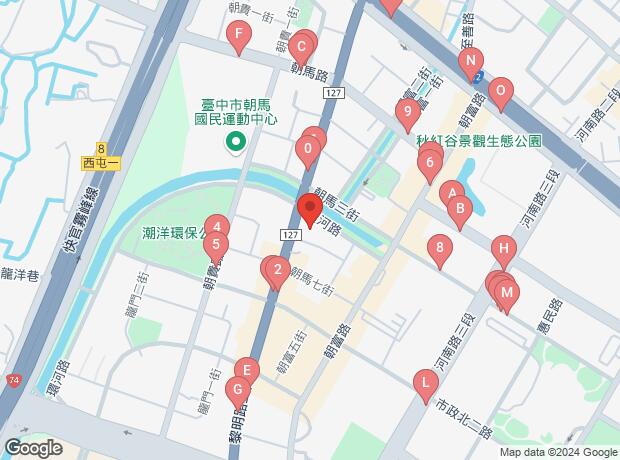
Task: Open the pin labeled 2
Action: pyautogui.click(x=279, y=270)
